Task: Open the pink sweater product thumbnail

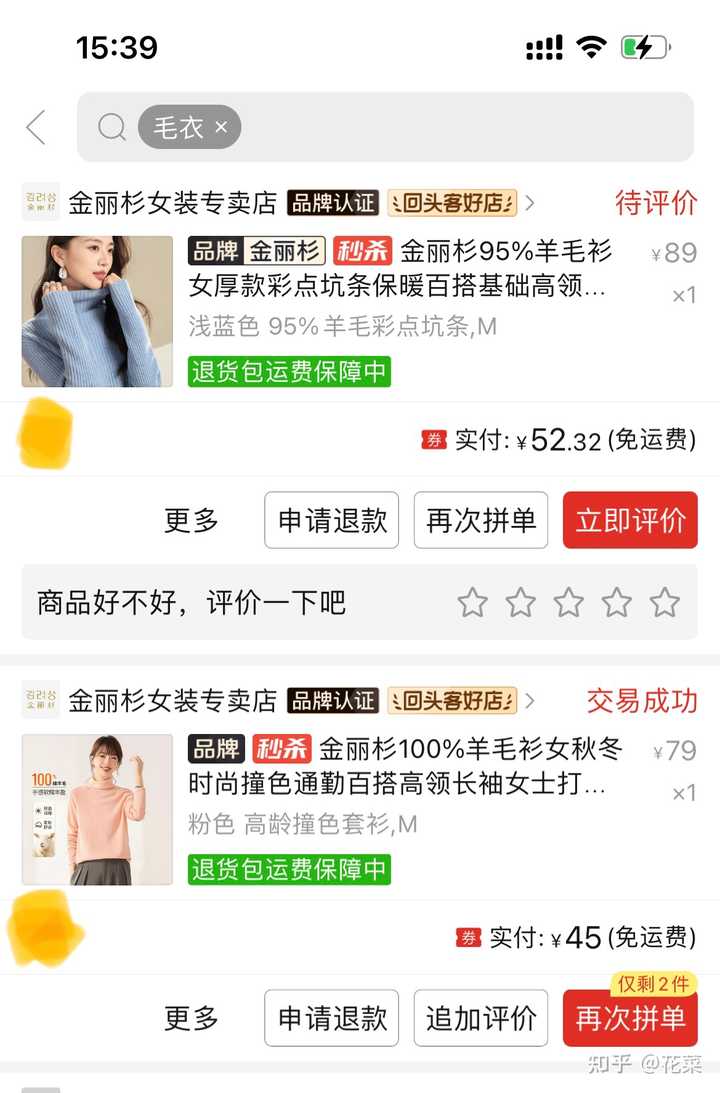Action: [97, 809]
